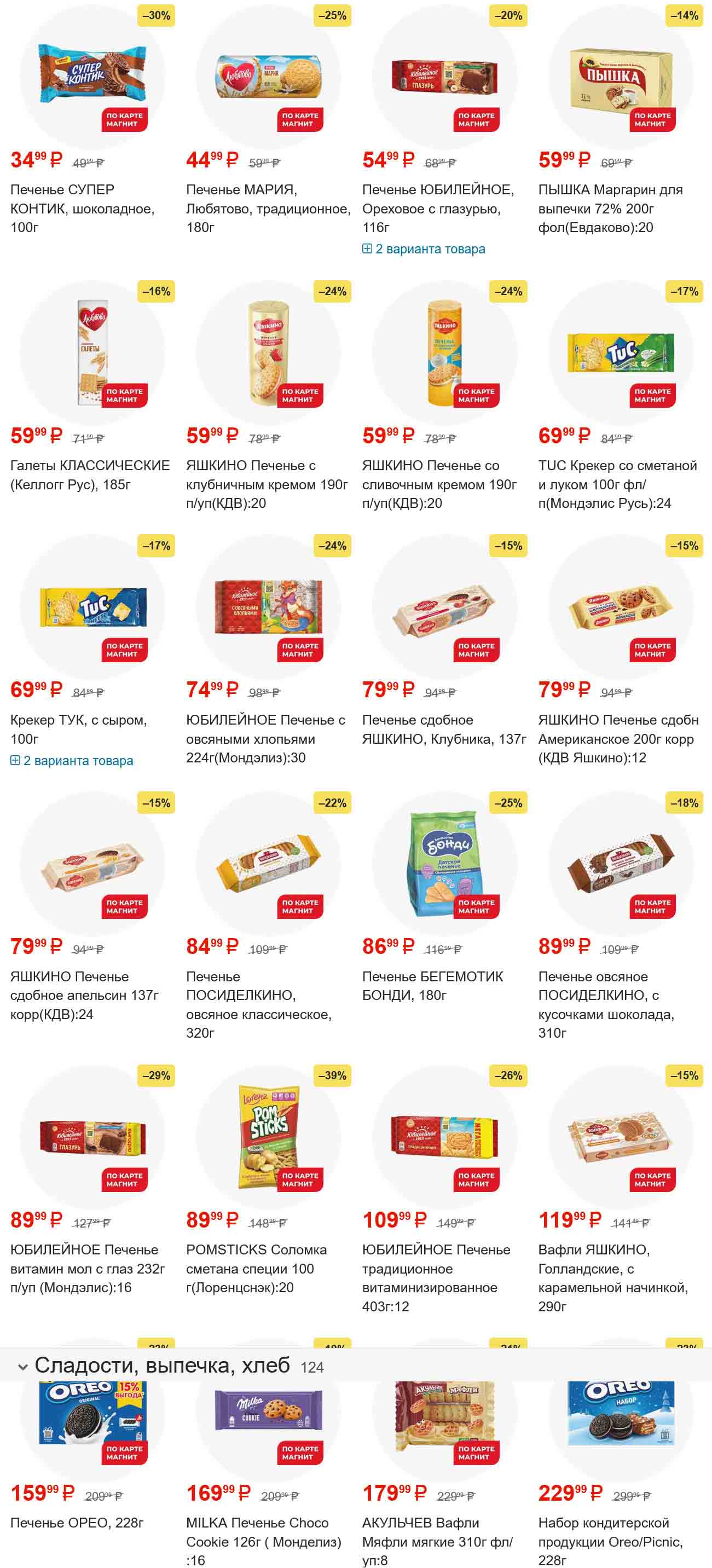The image size is (712, 1568).
Task: Open ЯШКИНО Печенье сдобн Американское card
Action: 618,738
